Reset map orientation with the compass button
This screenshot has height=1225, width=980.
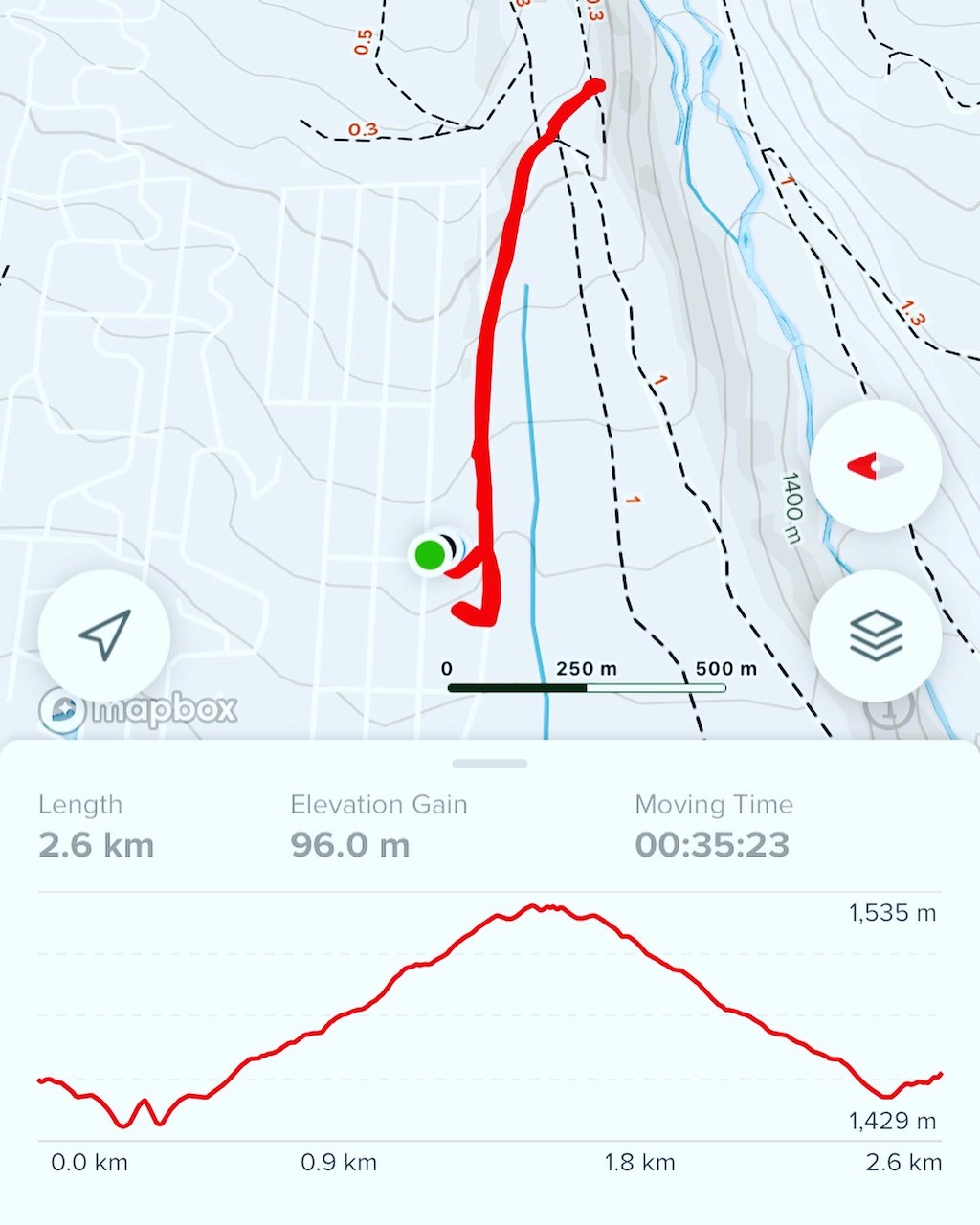[876, 466]
